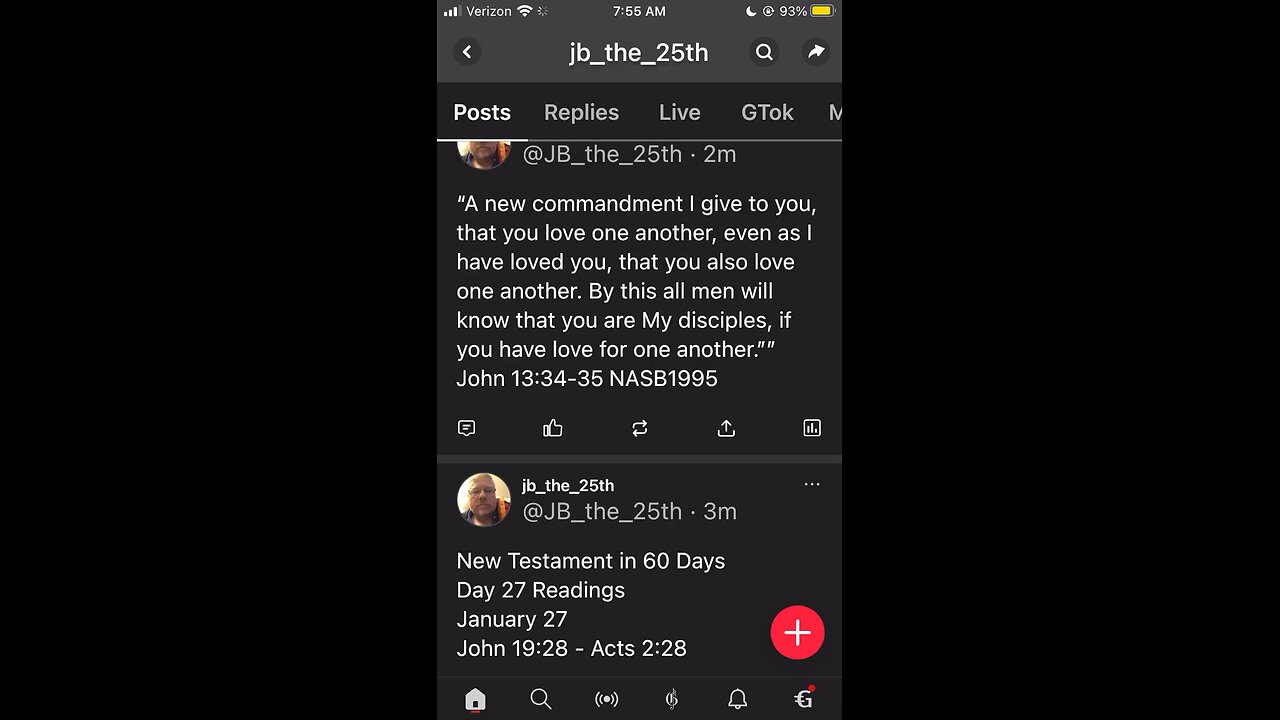Open the live broadcasts tab at the bottom
The image size is (1280, 720).
[x=606, y=699]
